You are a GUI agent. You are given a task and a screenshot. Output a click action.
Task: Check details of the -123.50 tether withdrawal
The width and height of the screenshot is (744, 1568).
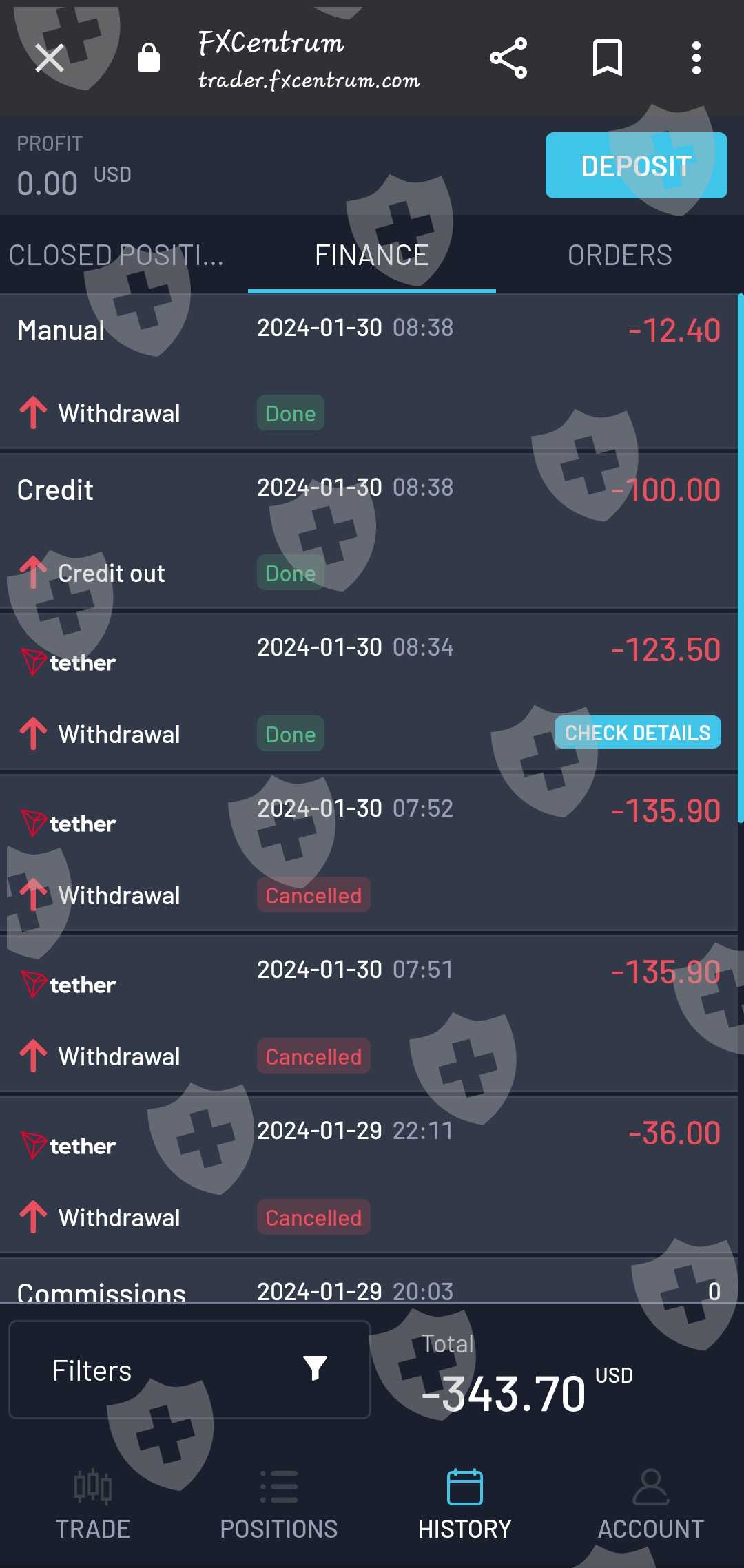[x=637, y=733]
